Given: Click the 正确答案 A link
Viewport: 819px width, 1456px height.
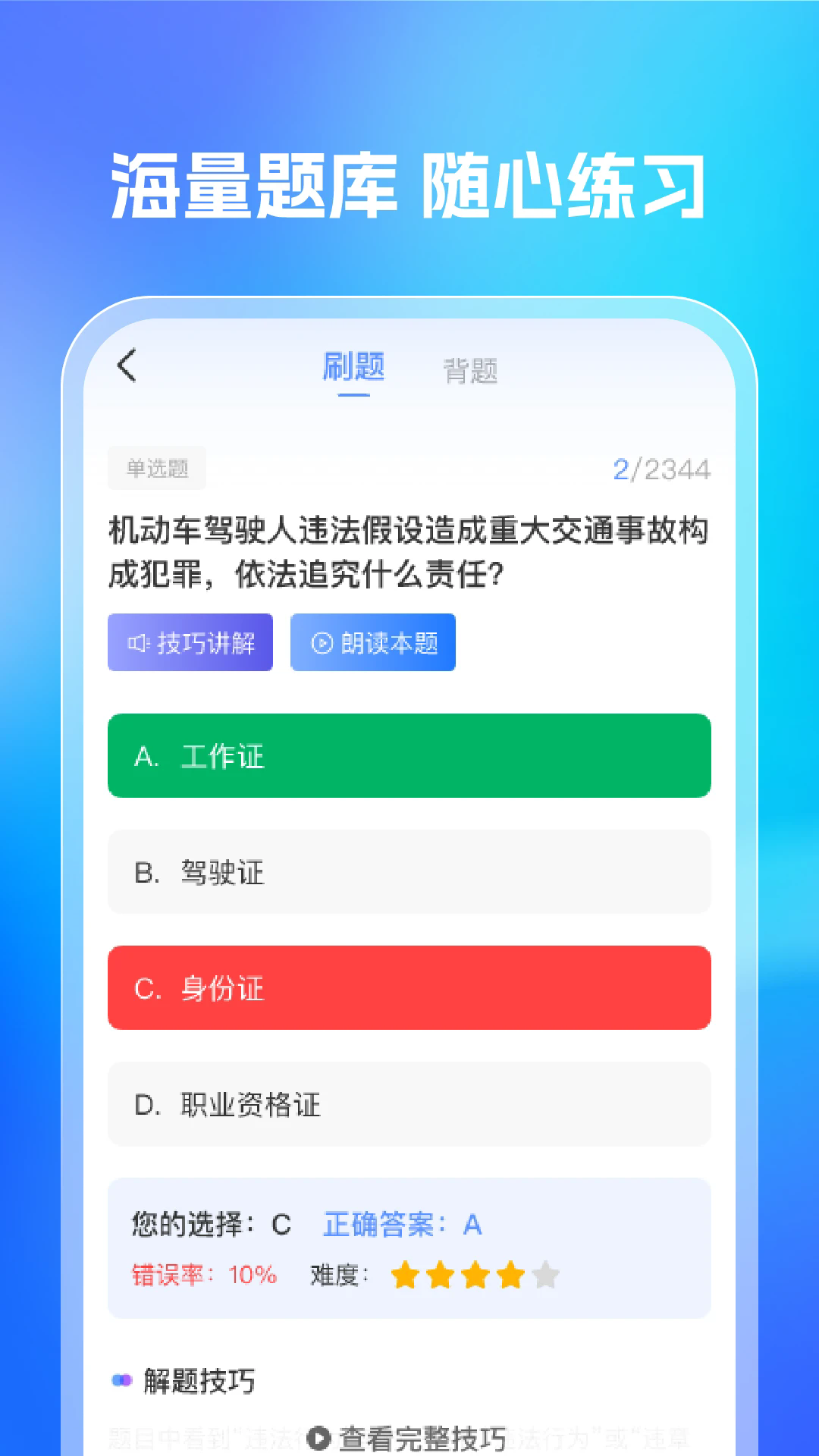Looking at the screenshot, I should point(403,1223).
